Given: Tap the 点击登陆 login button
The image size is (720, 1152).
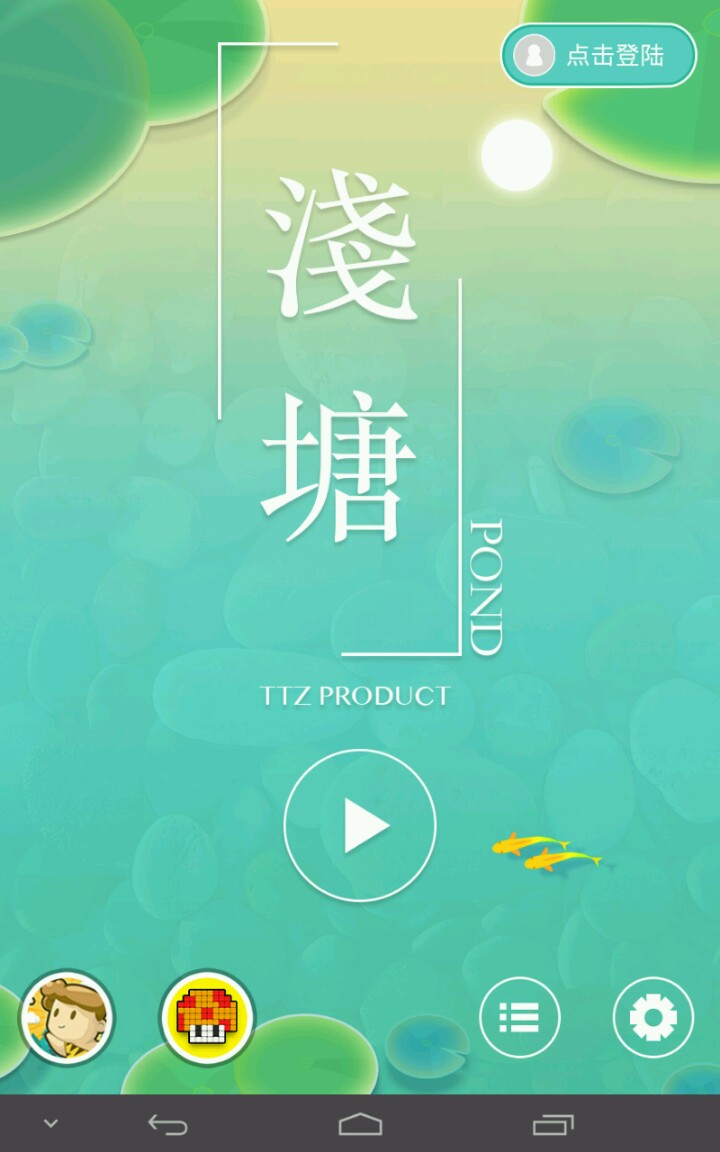Looking at the screenshot, I should tap(598, 55).
